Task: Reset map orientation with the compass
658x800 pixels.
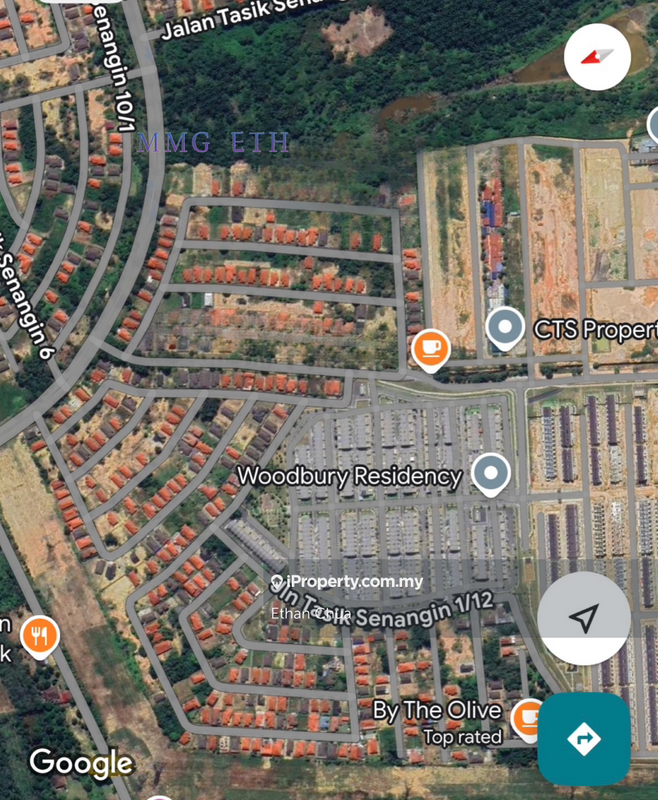Action: [x=597, y=56]
